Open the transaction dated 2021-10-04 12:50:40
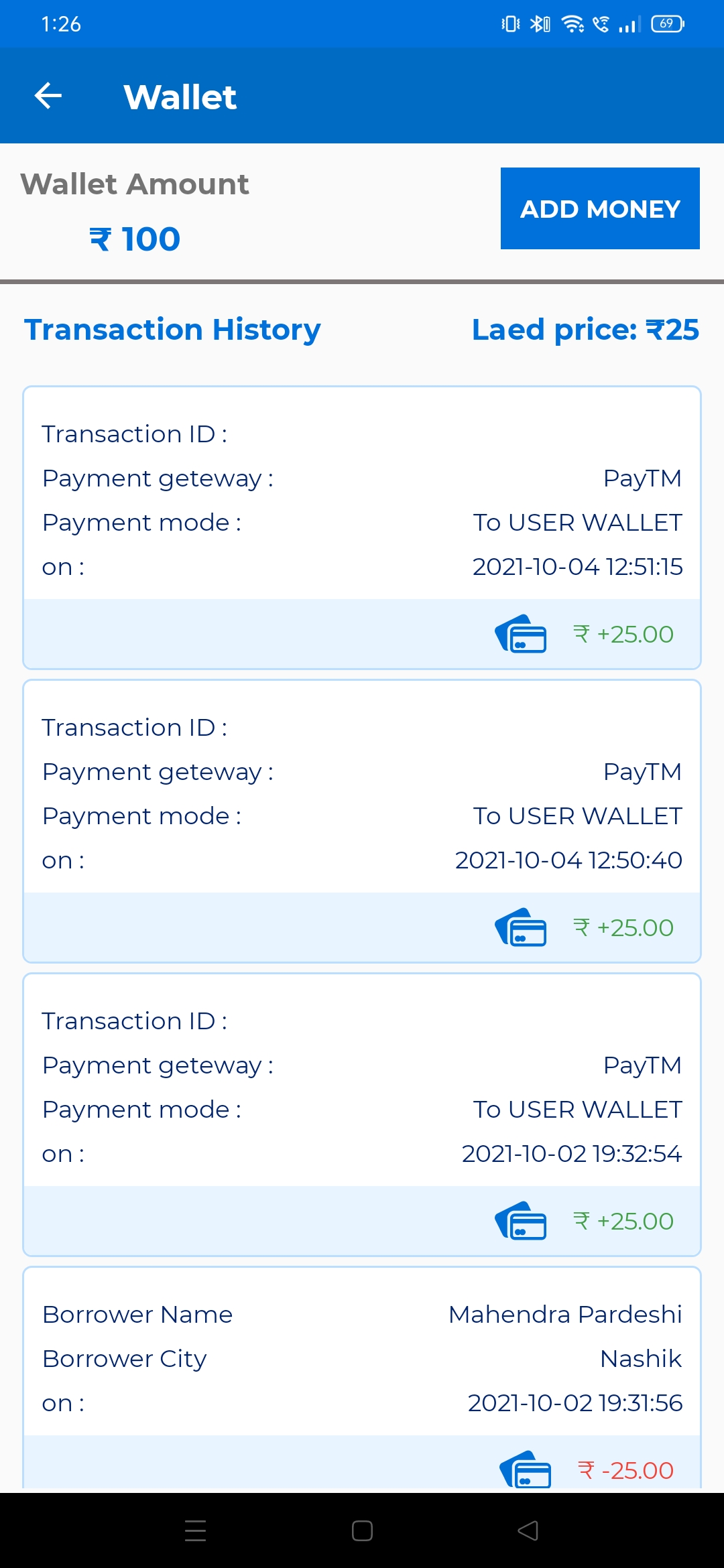The width and height of the screenshot is (724, 1568). point(362,821)
